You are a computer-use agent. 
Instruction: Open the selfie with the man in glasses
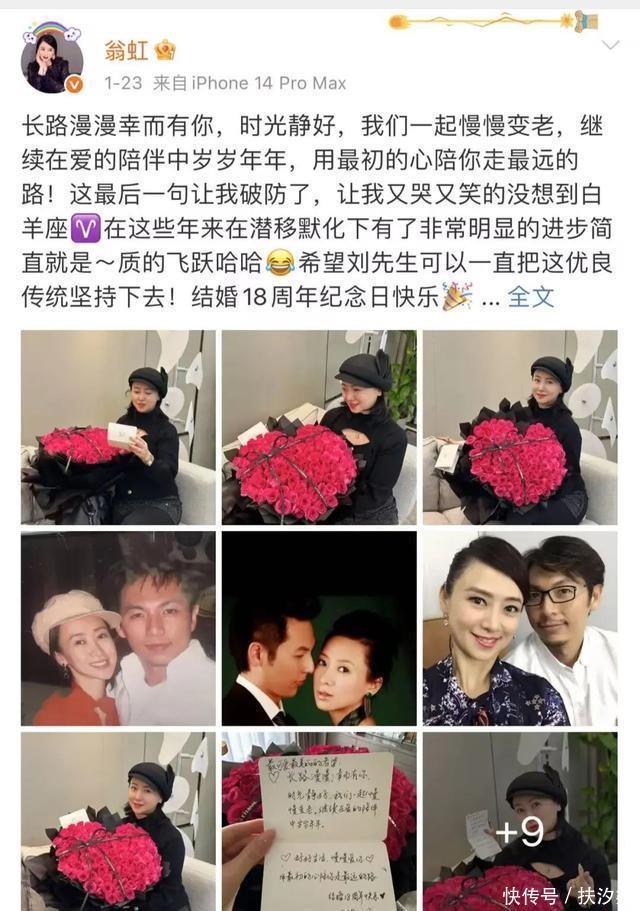tap(519, 628)
